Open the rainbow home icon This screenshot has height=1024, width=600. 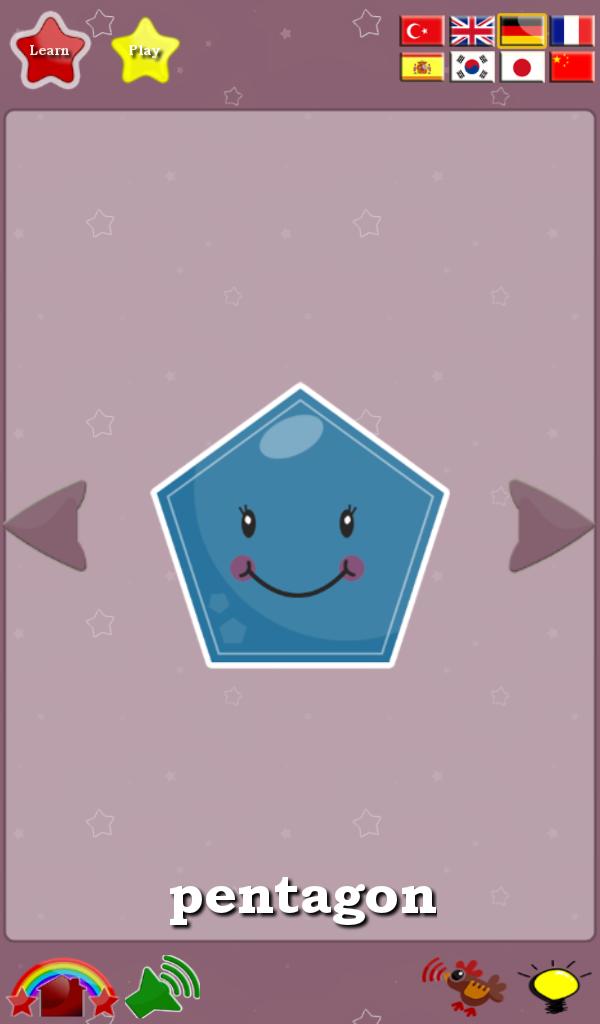pyautogui.click(x=62, y=988)
